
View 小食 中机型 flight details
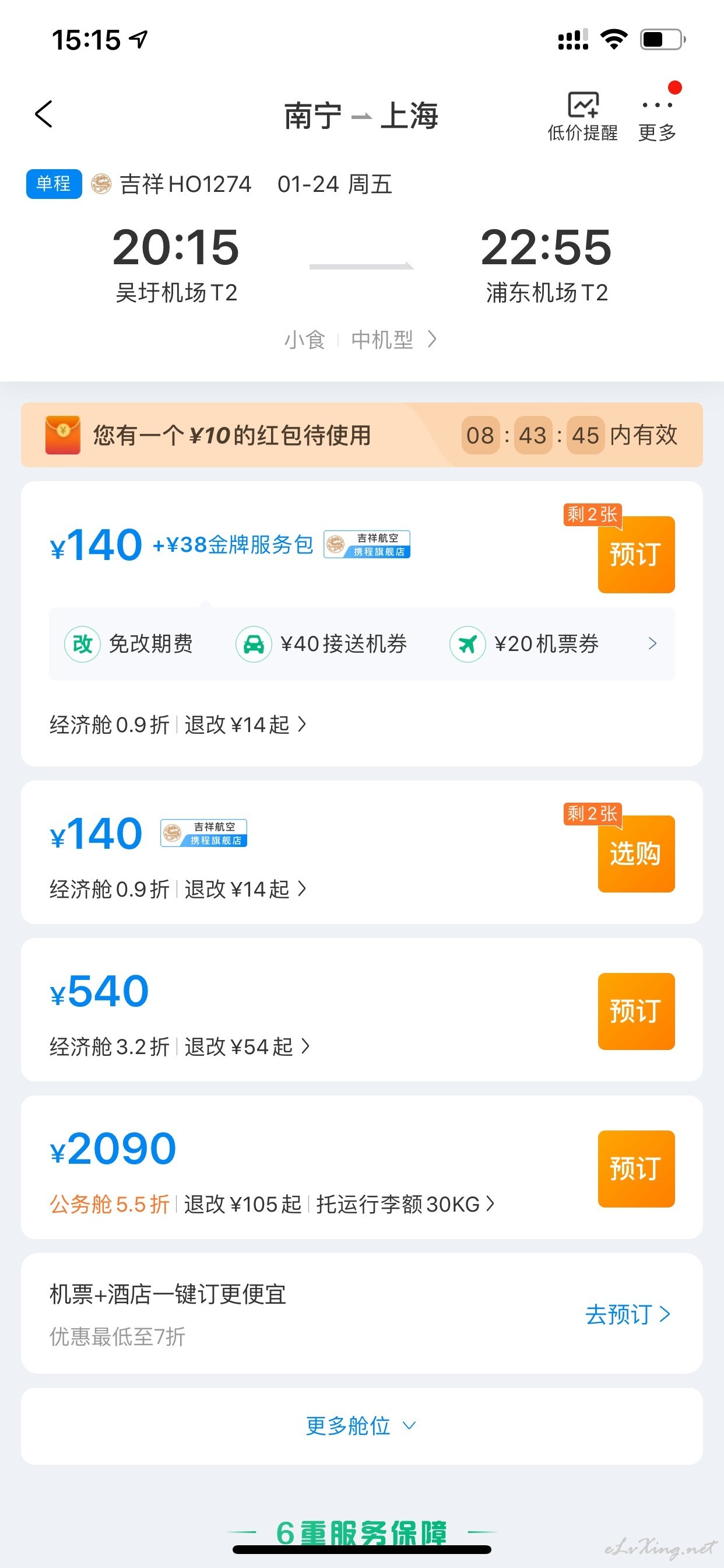pyautogui.click(x=361, y=339)
